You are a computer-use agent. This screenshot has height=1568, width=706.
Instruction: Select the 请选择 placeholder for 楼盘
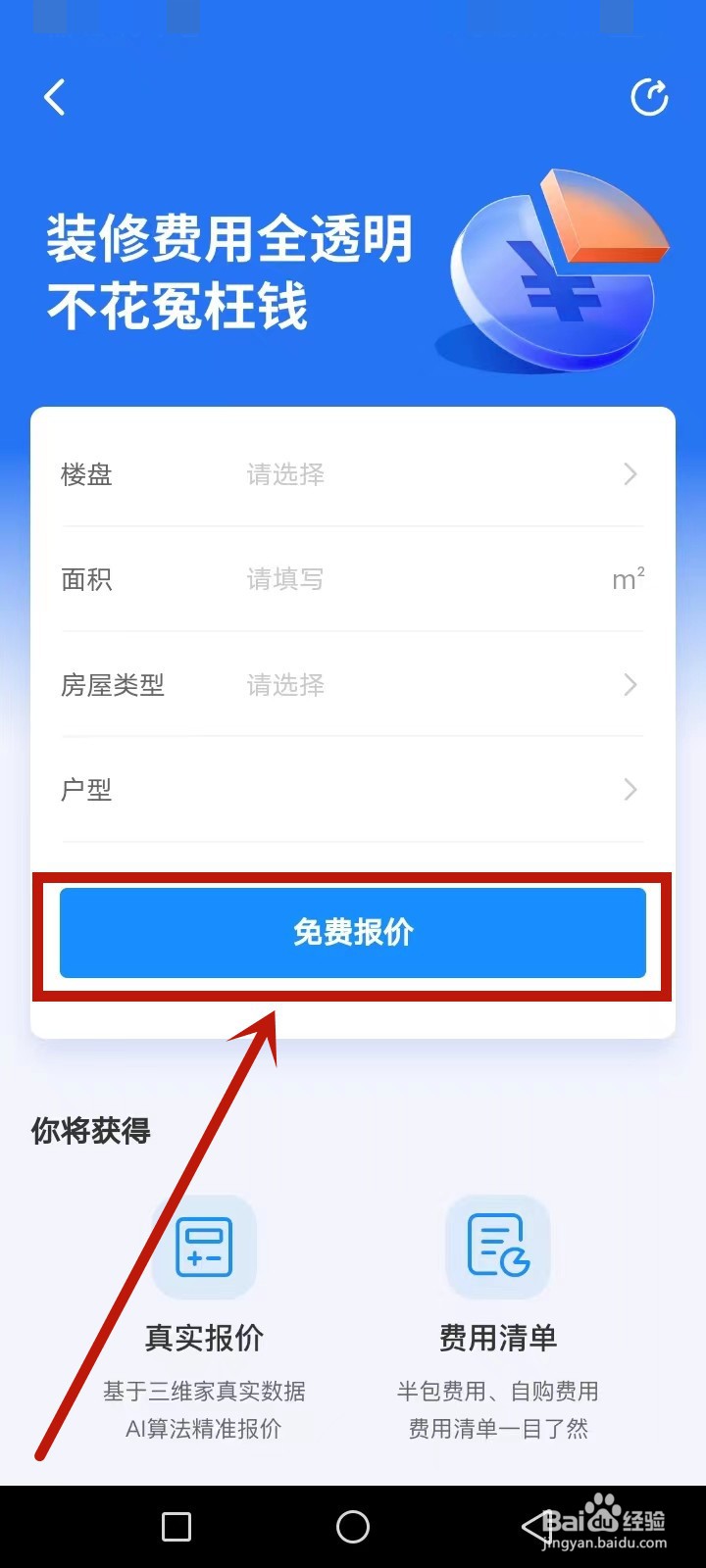[284, 474]
